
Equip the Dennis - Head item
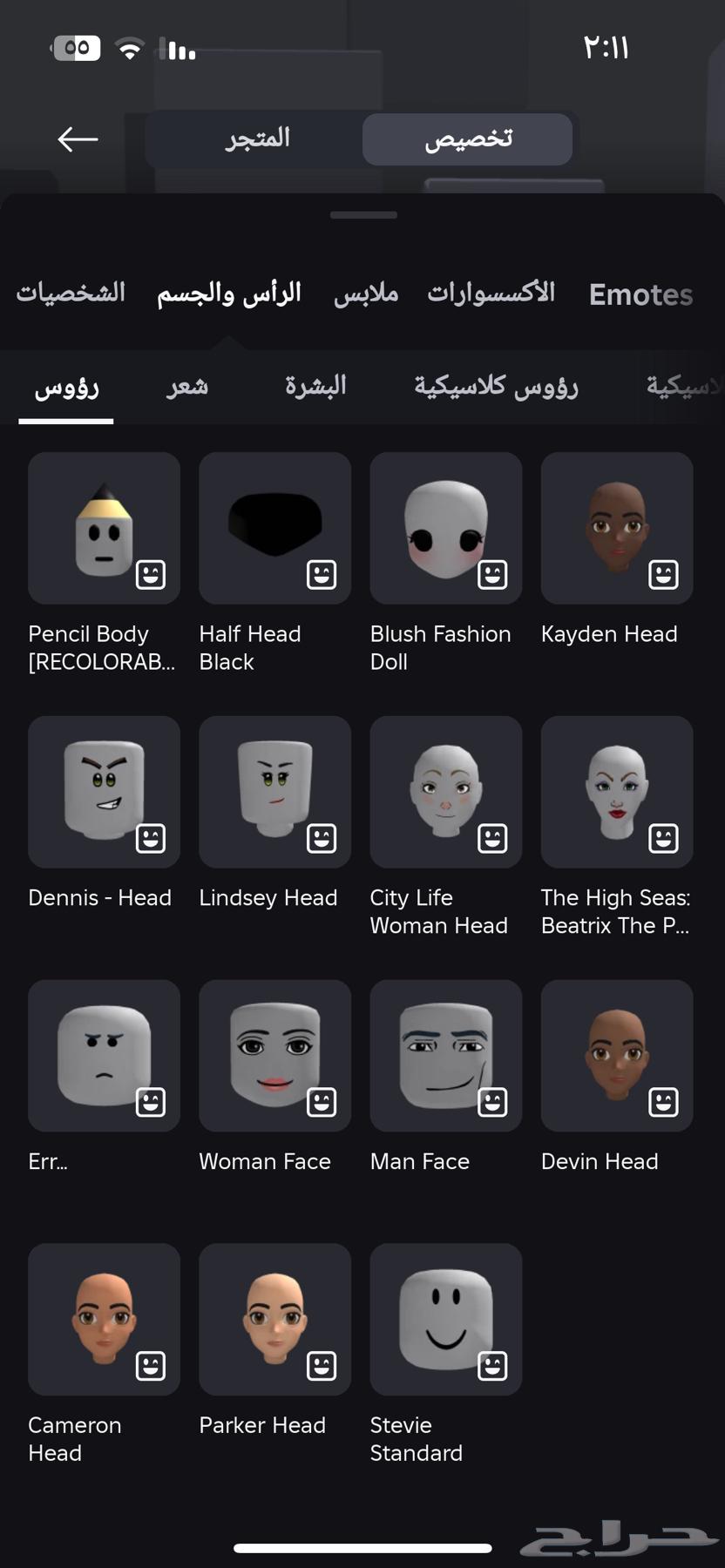[x=104, y=792]
